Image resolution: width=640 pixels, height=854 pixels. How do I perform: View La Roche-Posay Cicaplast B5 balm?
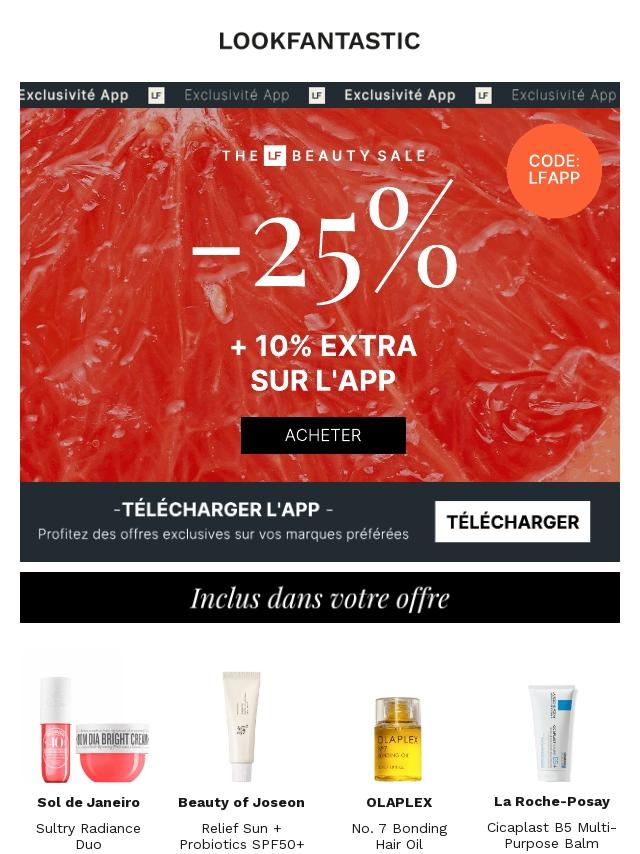pyautogui.click(x=552, y=735)
